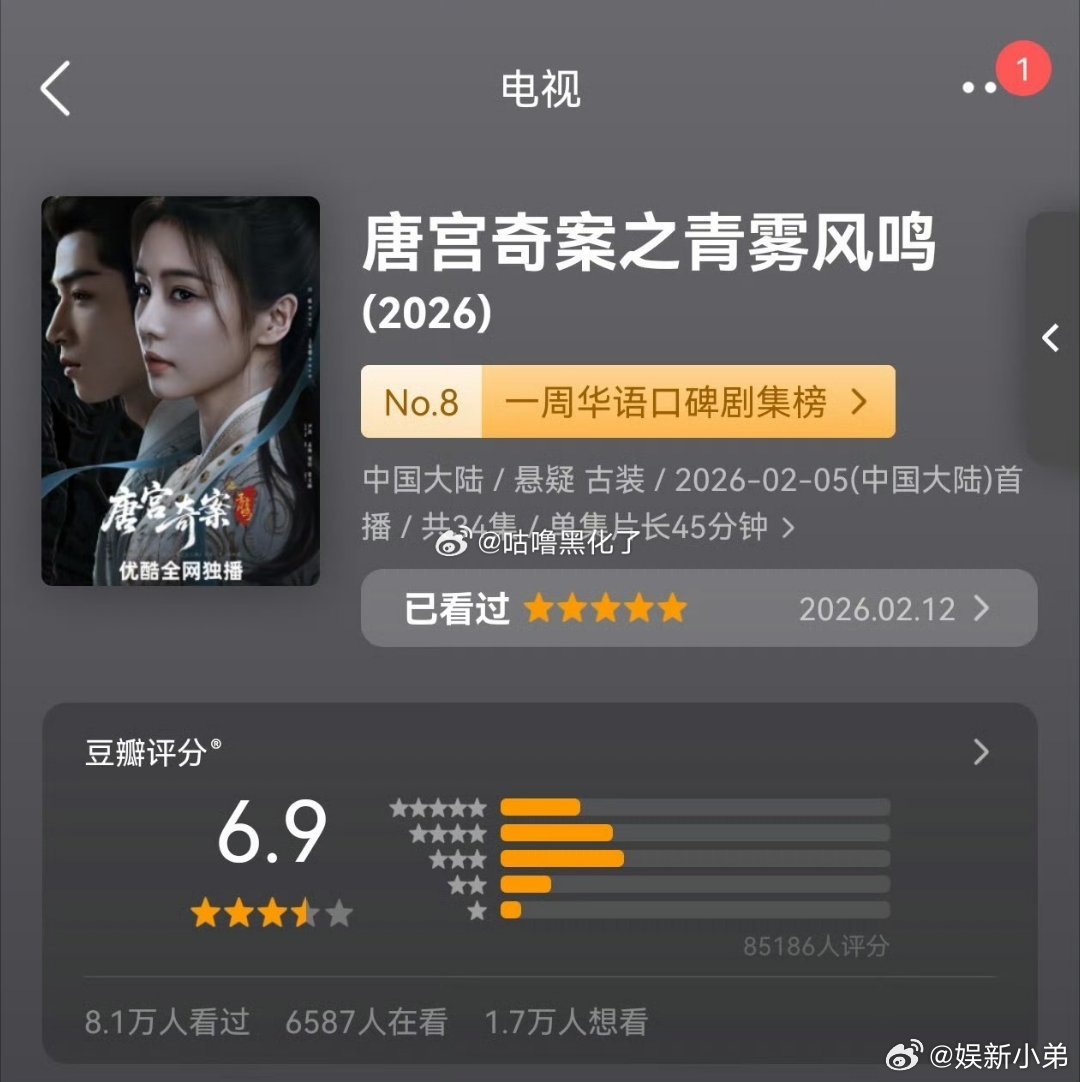Tap the drama poster thumbnail

[180, 390]
